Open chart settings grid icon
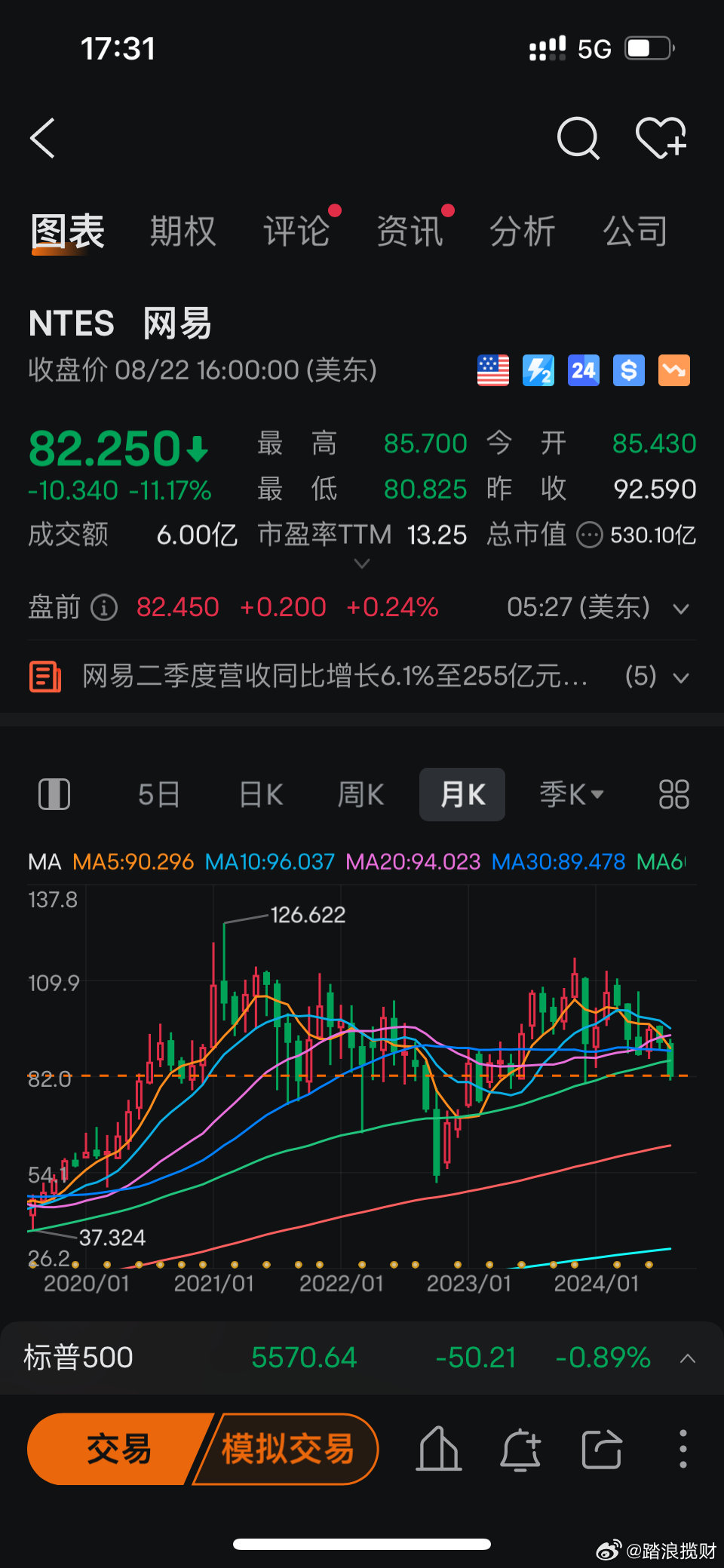 pyautogui.click(x=674, y=794)
